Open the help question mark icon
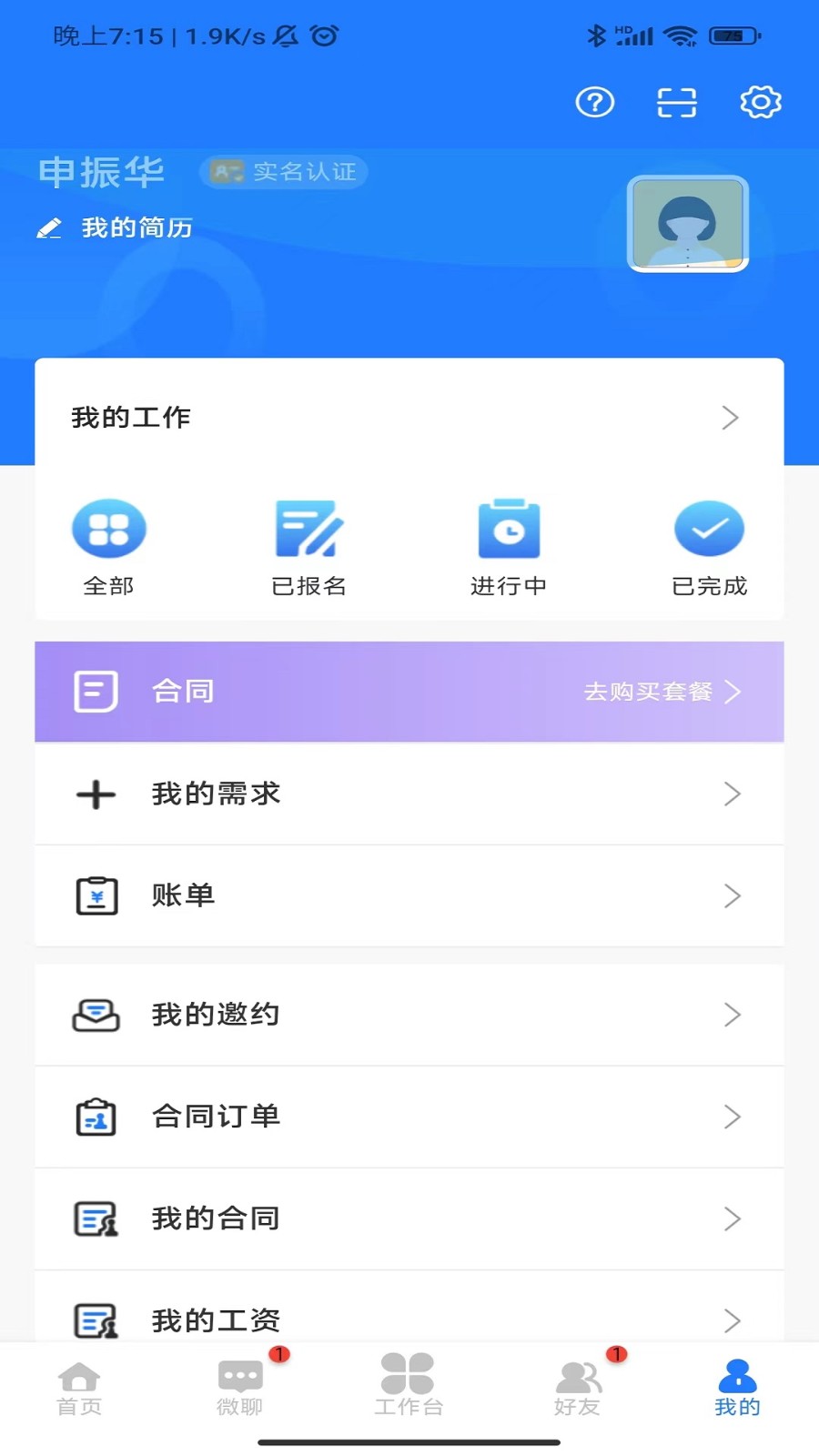Image resolution: width=819 pixels, height=1456 pixels. (x=595, y=102)
